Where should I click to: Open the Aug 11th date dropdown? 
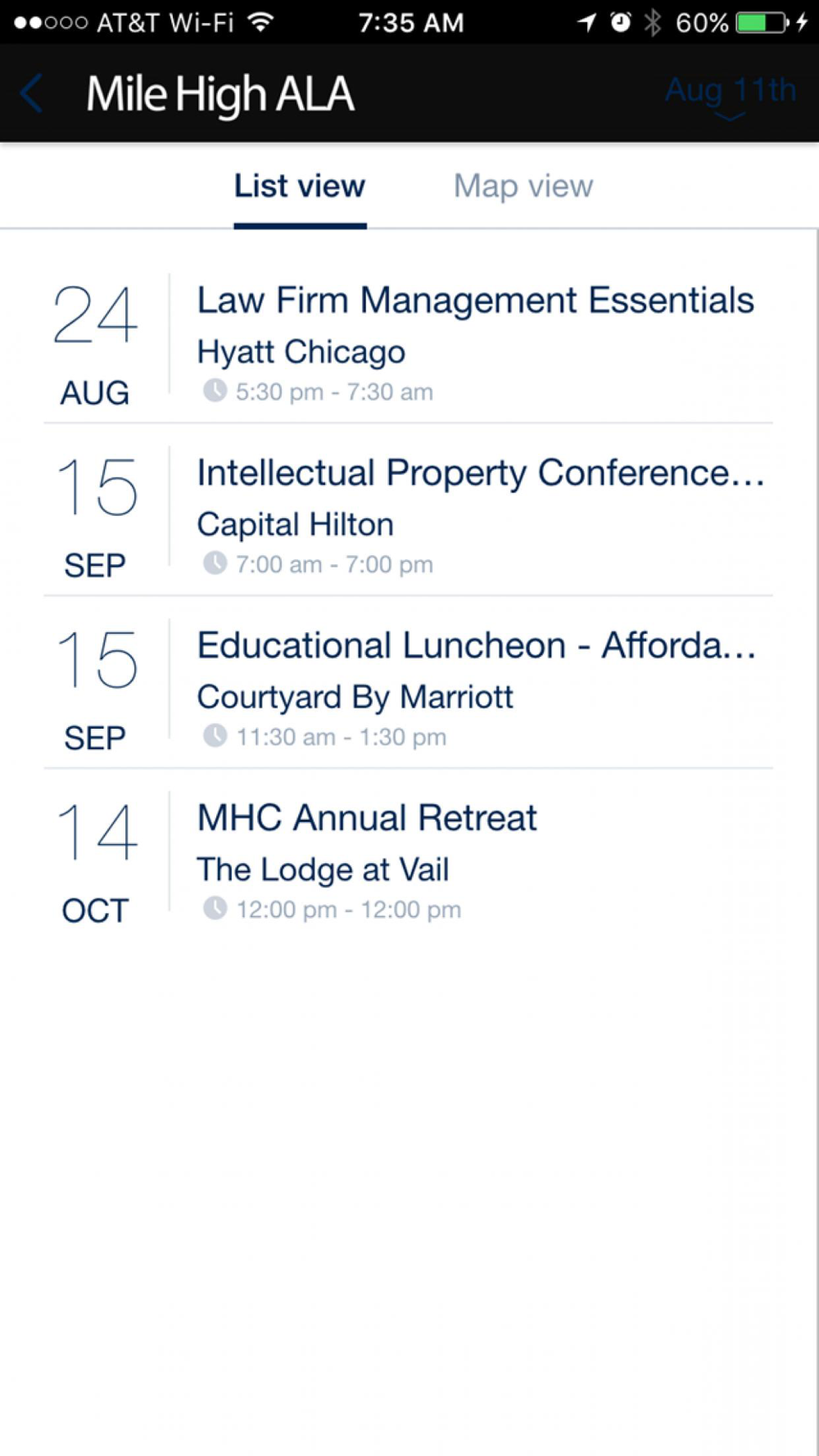click(x=730, y=95)
